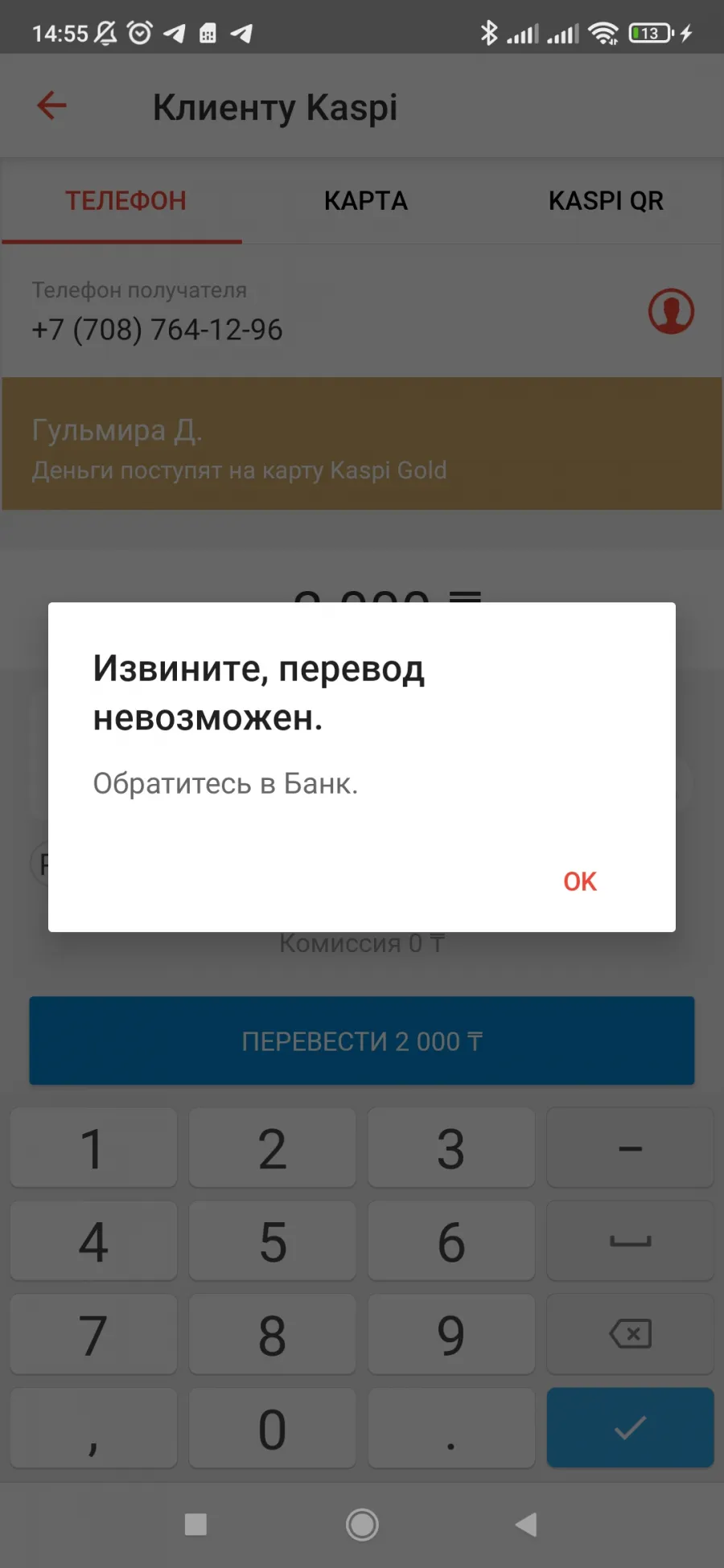Select the ТЕЛЕФОН tab
Screen dimensions: 724x1568
[x=125, y=201]
